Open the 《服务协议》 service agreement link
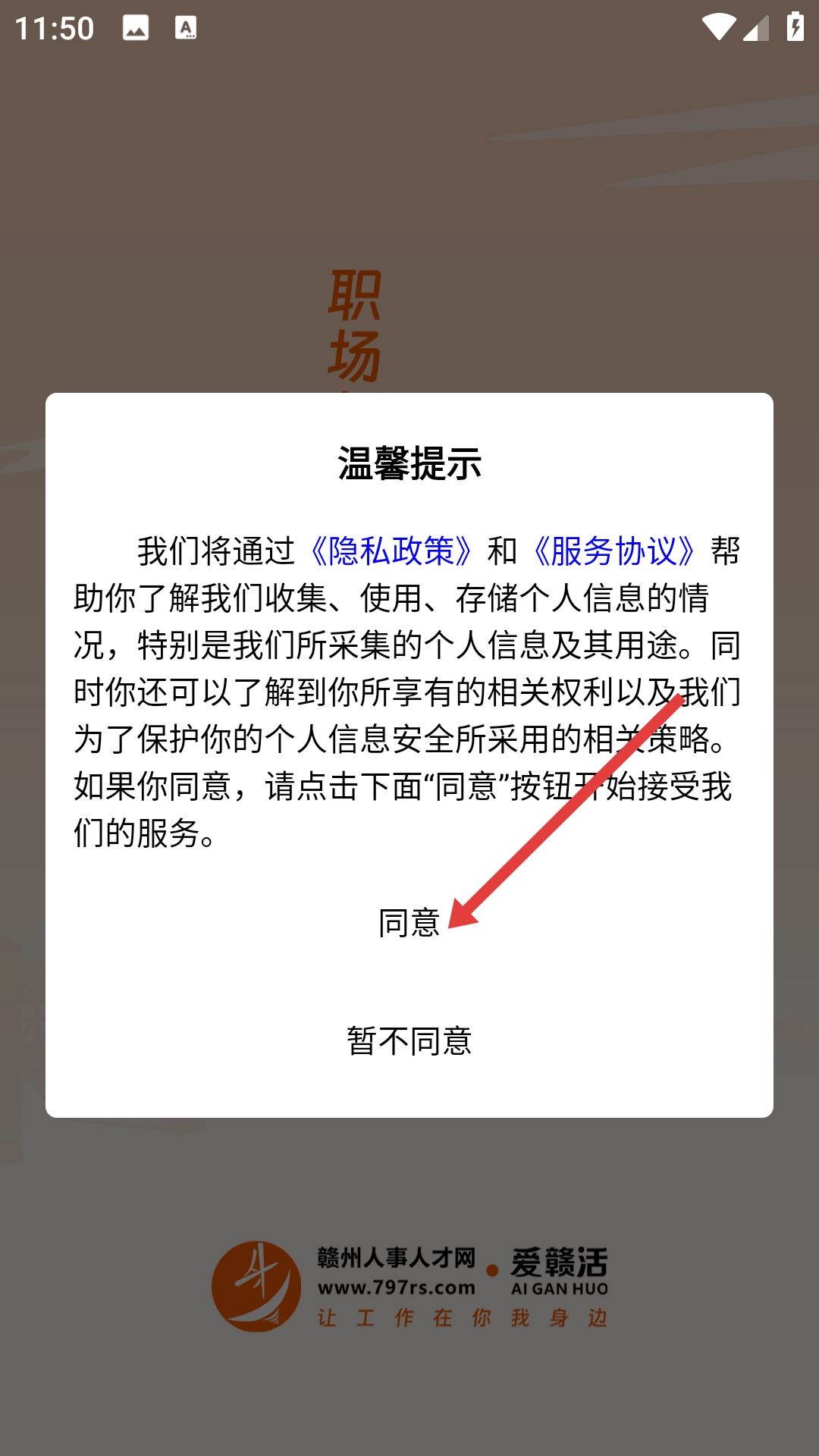The image size is (819, 1456). coord(614,551)
